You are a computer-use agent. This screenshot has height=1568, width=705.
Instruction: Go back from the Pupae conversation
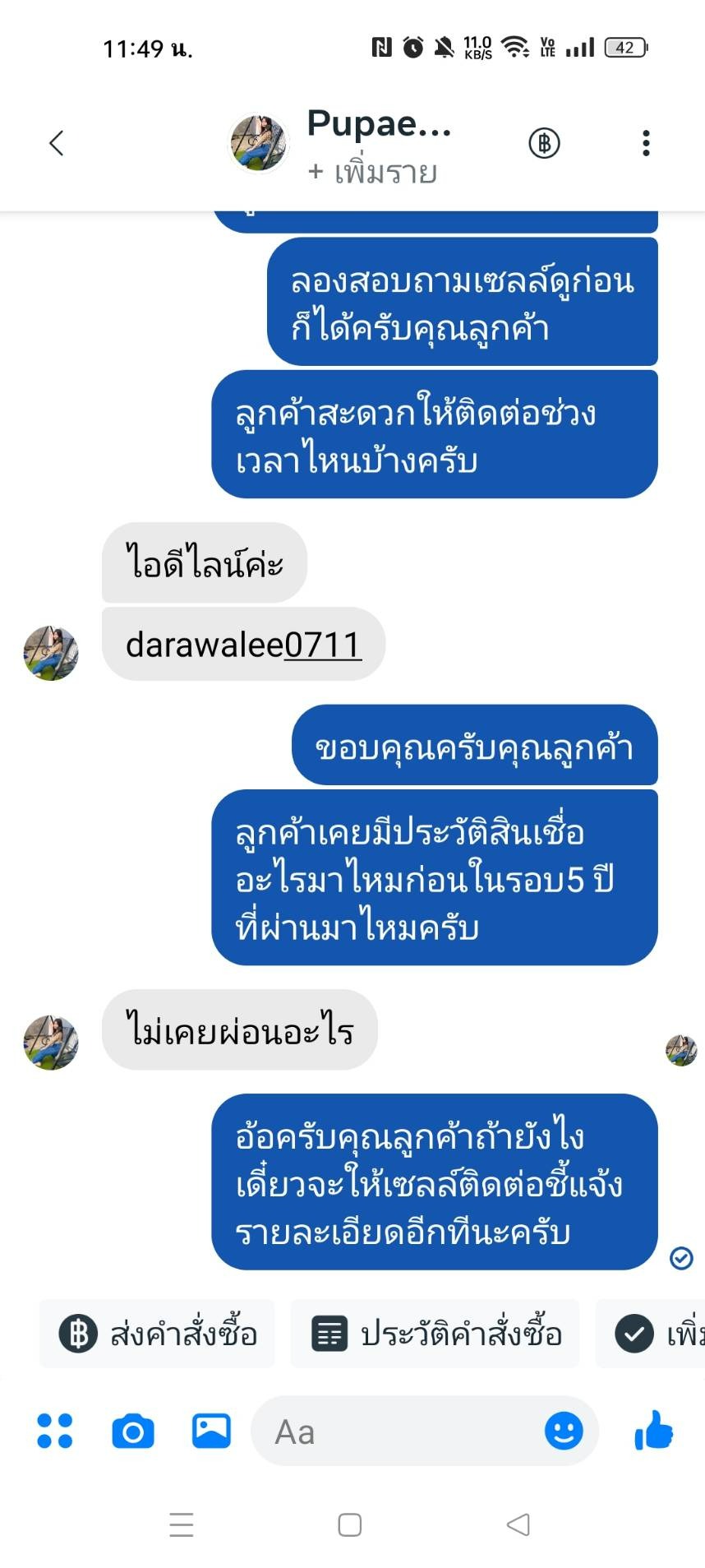click(x=56, y=143)
